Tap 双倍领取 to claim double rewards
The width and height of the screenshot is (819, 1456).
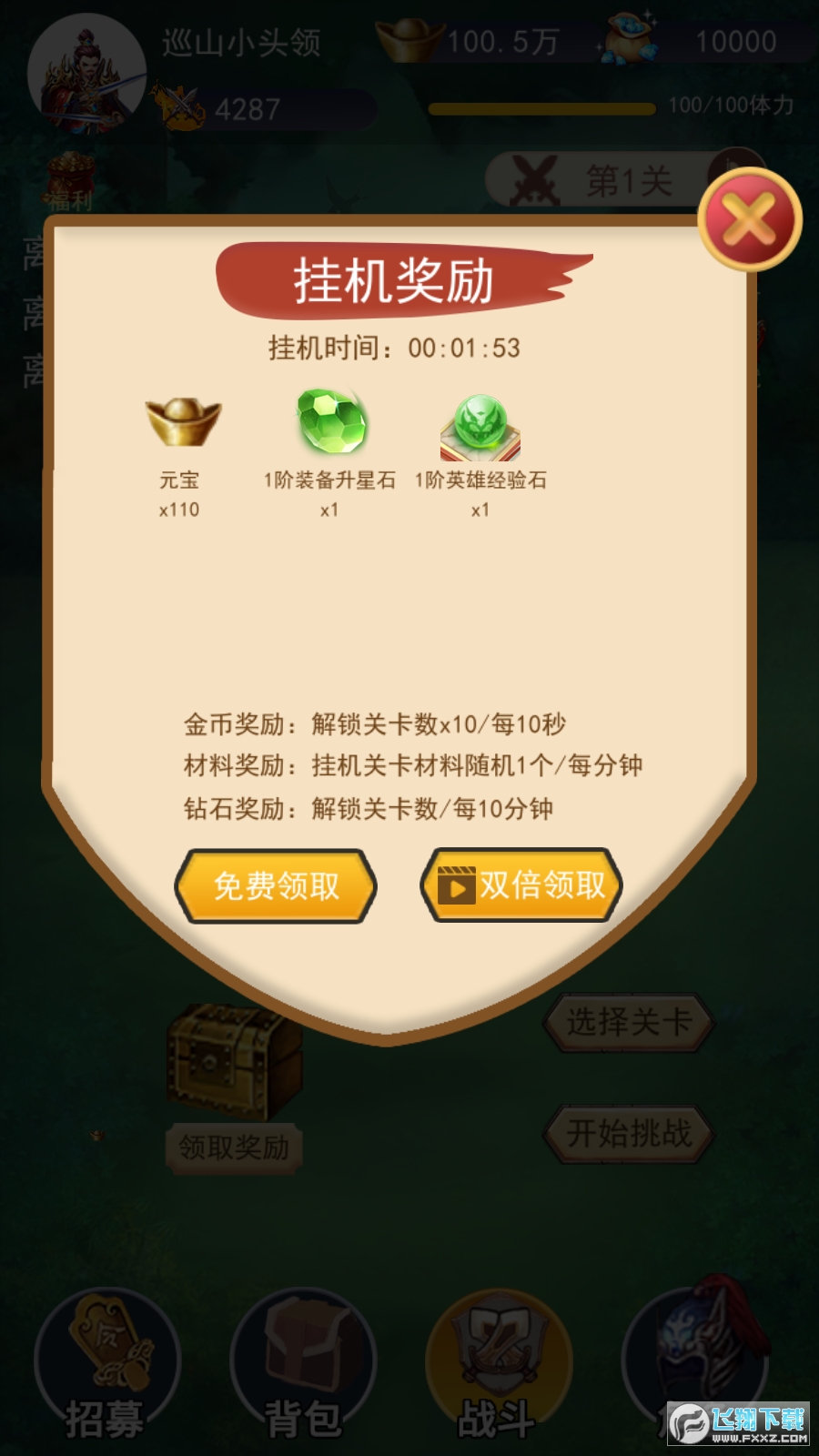click(x=521, y=885)
